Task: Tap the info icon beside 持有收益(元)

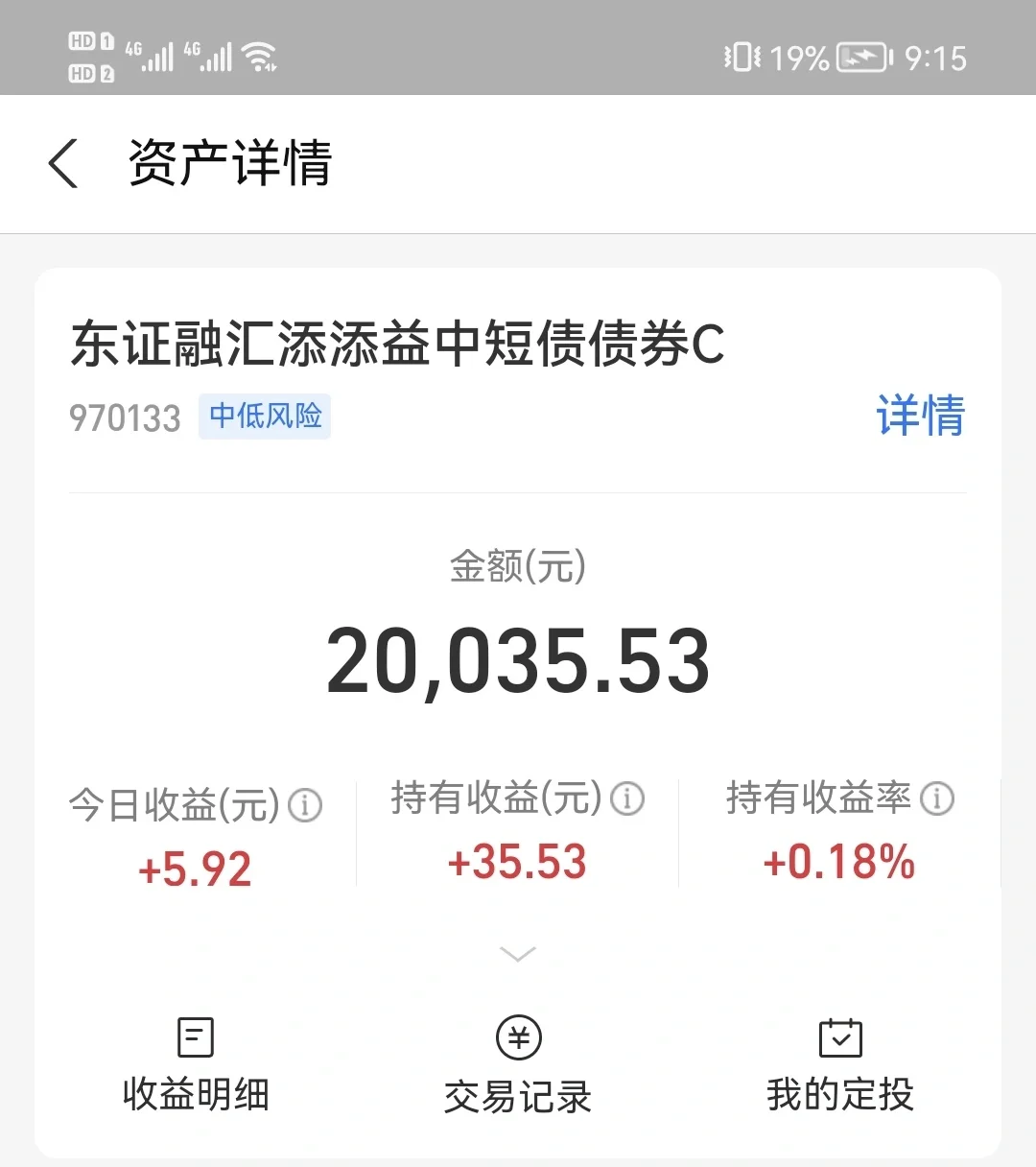Action: 628,798
